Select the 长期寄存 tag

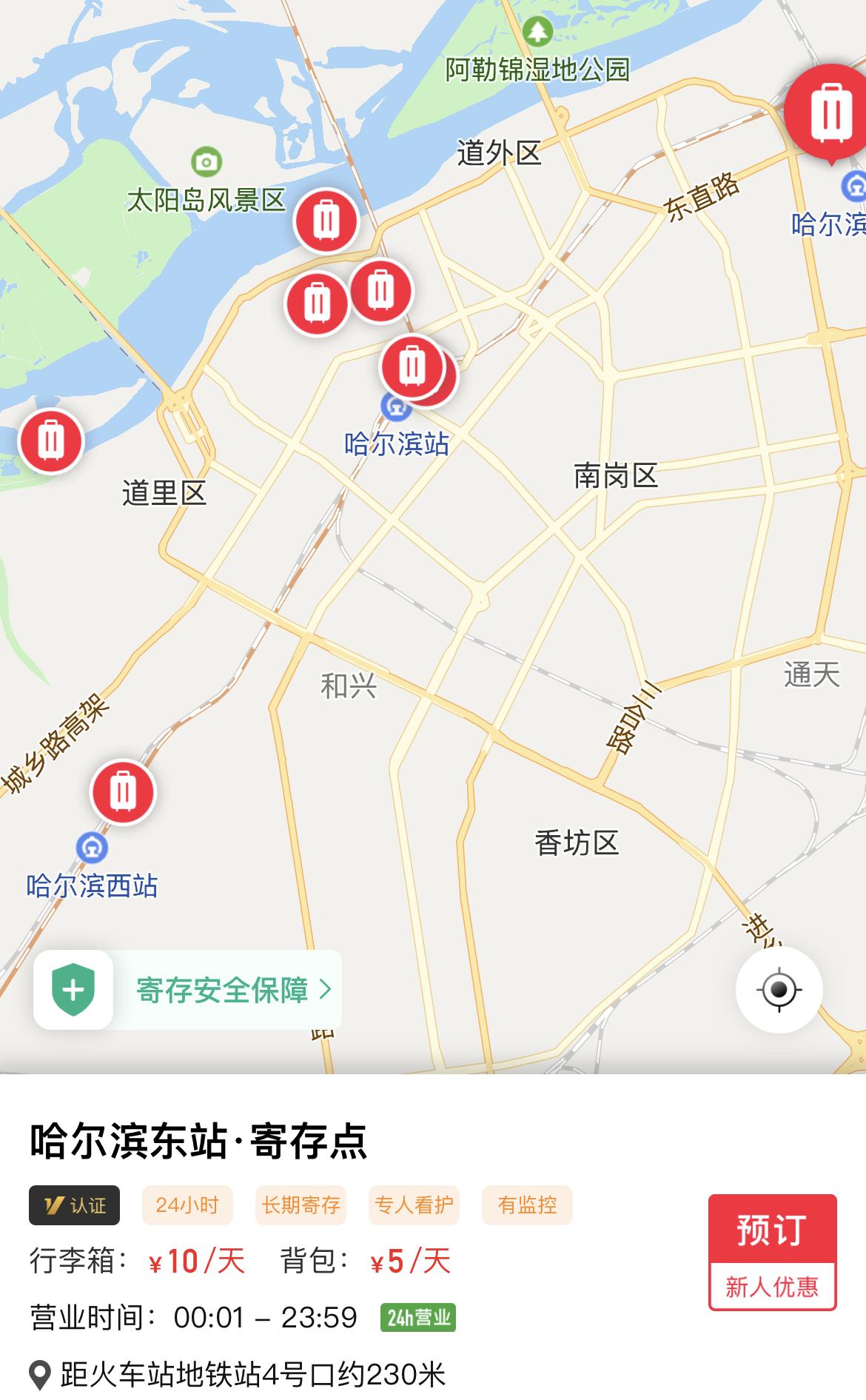pyautogui.click(x=299, y=1205)
